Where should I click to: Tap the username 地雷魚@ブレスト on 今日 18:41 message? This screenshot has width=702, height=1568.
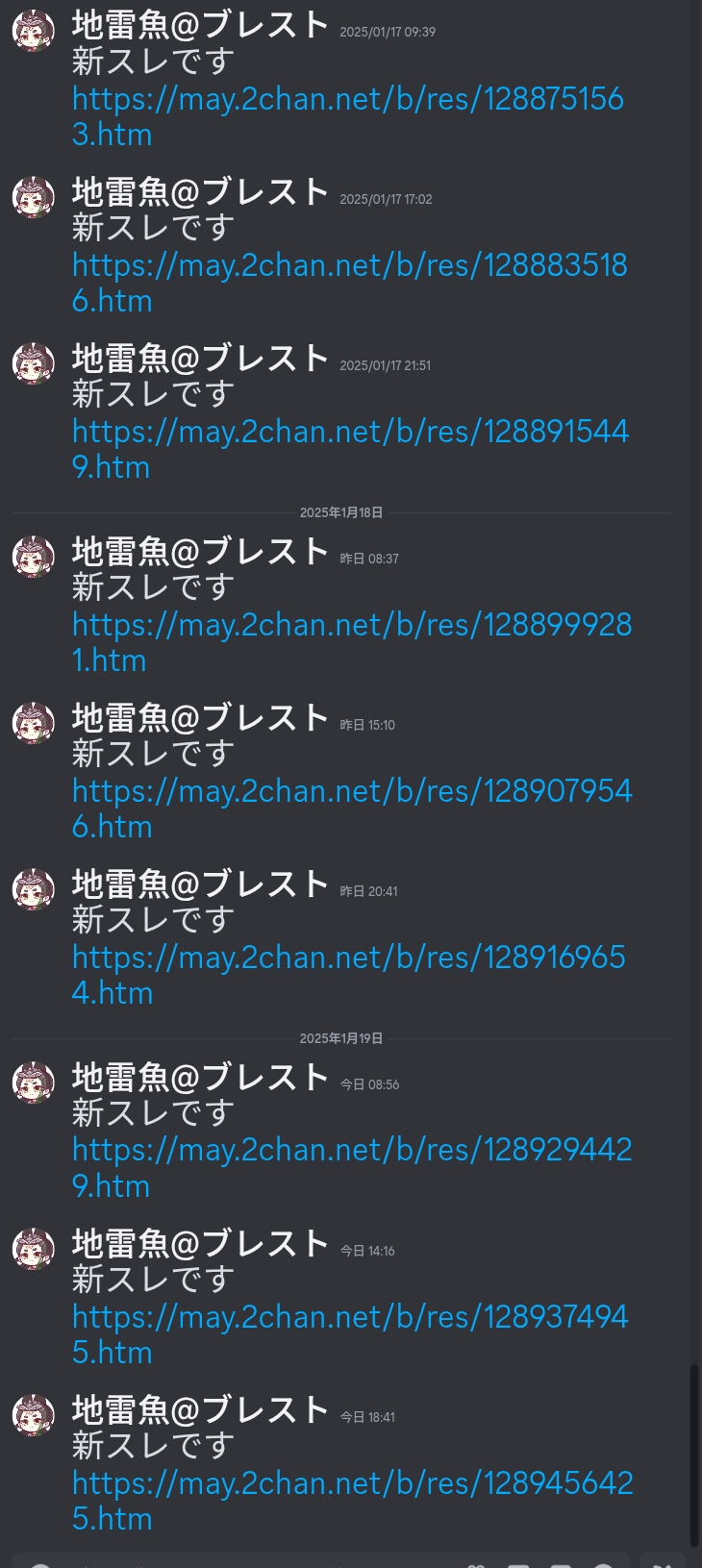pos(200,1410)
